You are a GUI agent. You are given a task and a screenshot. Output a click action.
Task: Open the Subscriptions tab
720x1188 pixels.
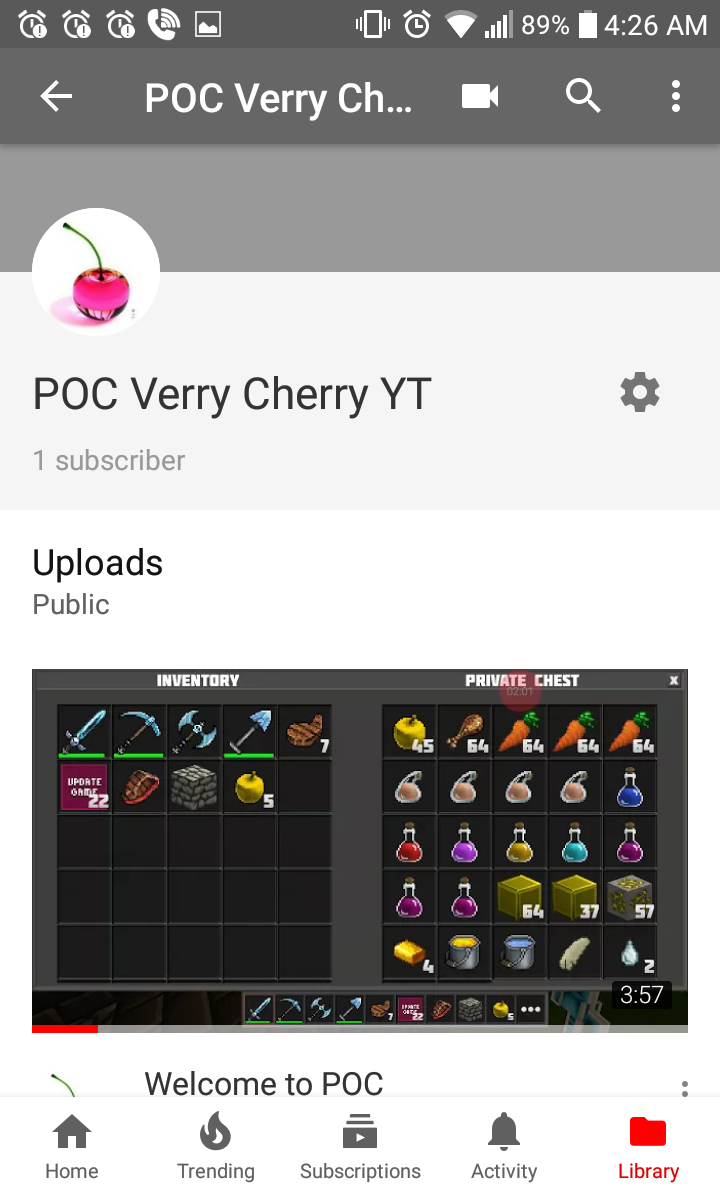360,1145
